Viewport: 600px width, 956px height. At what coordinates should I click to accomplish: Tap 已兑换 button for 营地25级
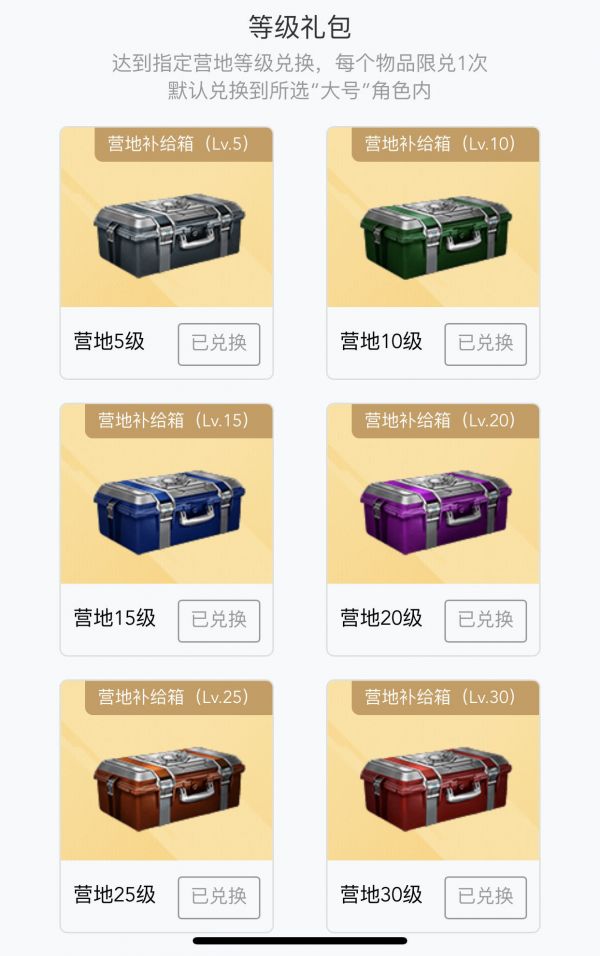pos(219,897)
